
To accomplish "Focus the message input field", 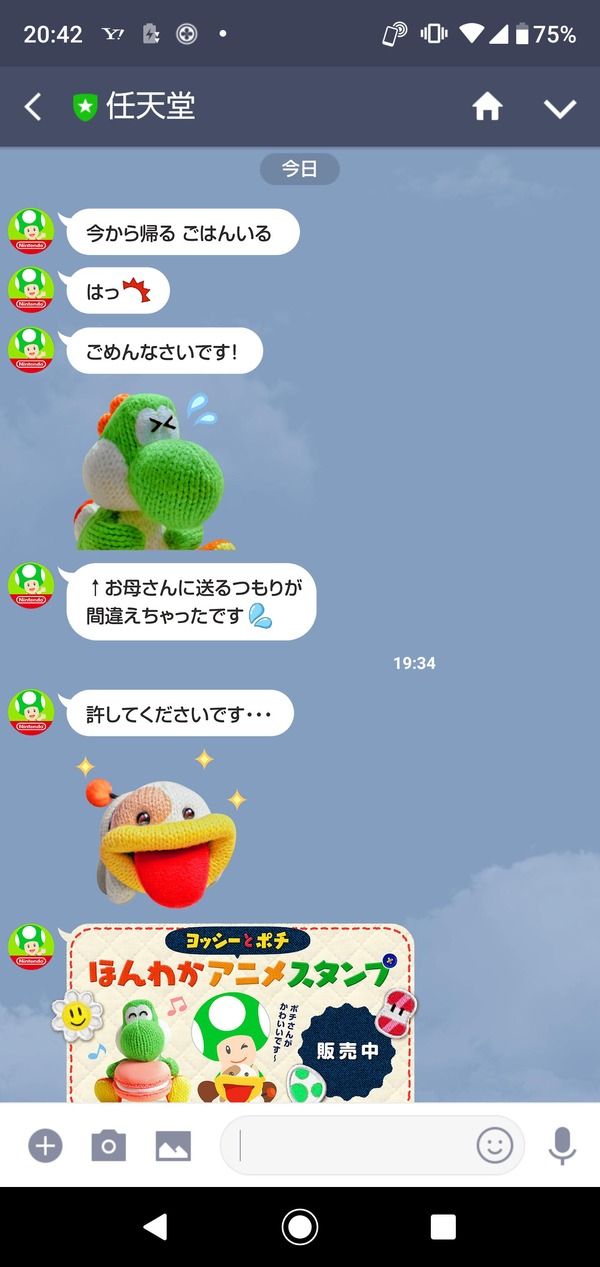I will click(355, 1145).
